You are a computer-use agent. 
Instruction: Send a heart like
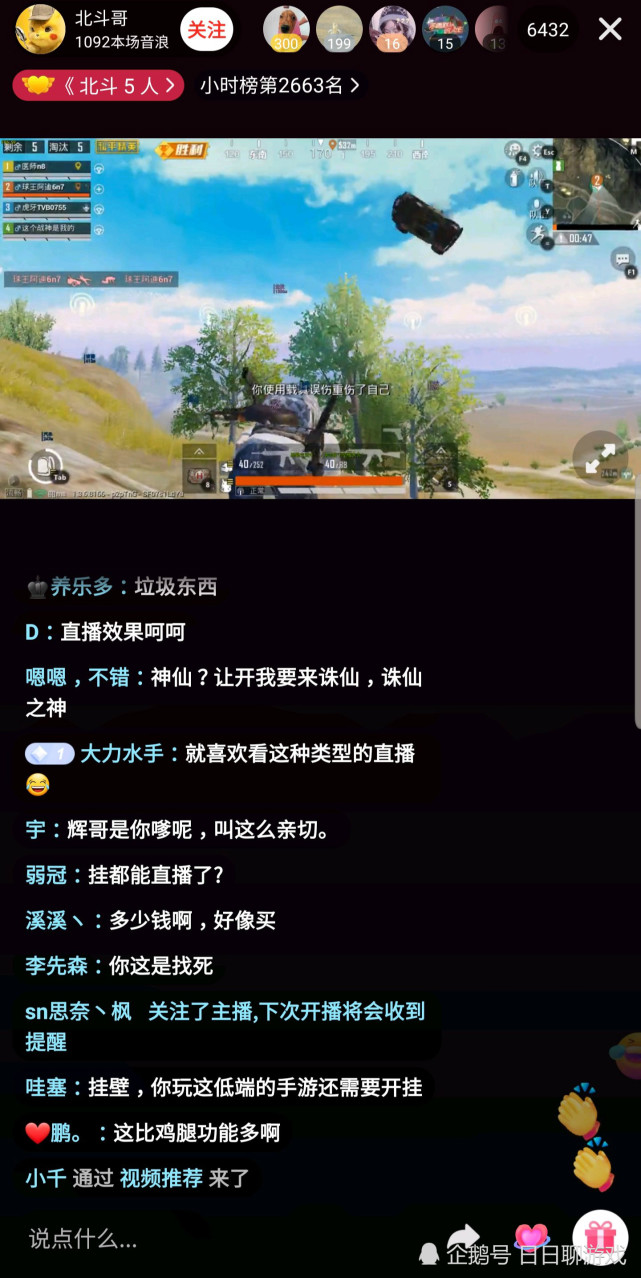(x=532, y=1238)
